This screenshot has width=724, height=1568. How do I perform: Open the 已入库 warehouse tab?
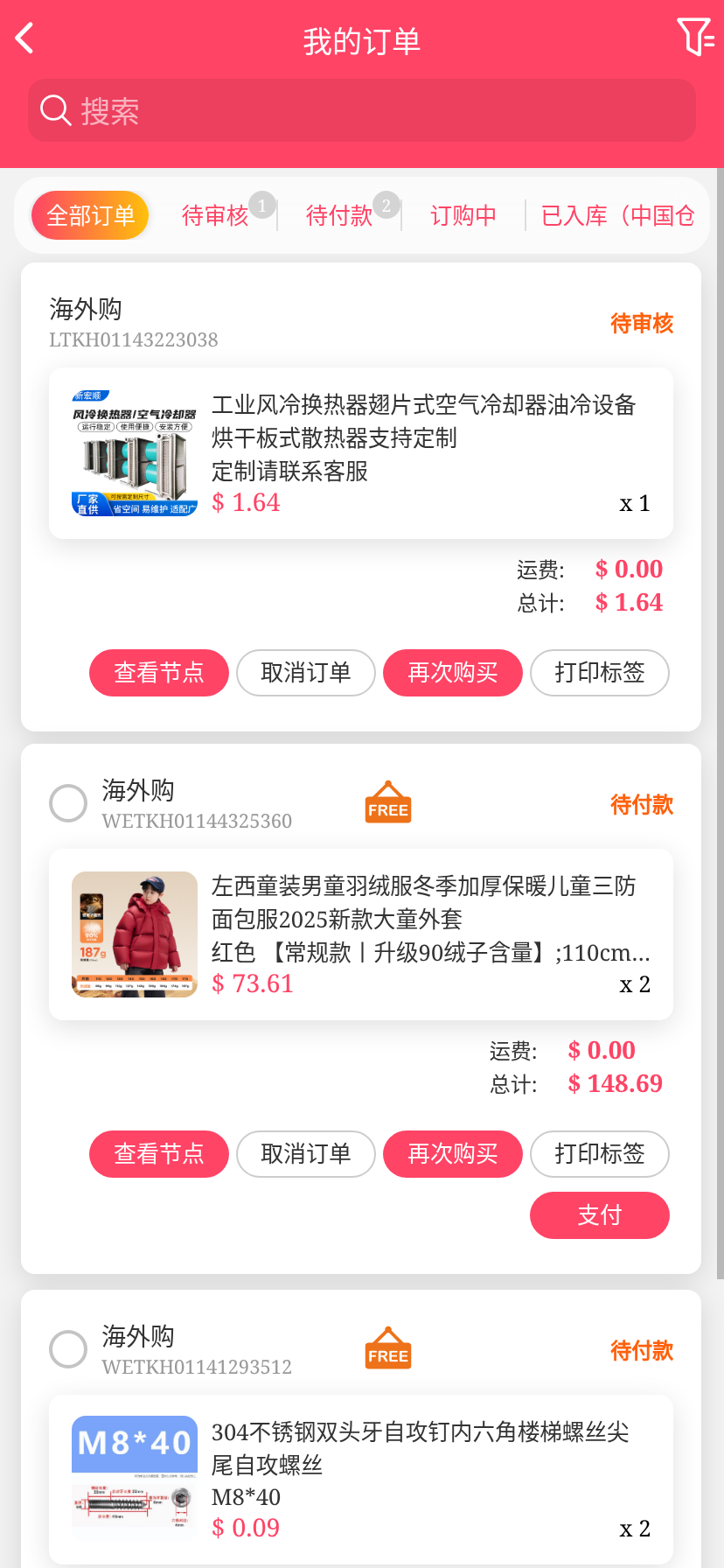617,215
